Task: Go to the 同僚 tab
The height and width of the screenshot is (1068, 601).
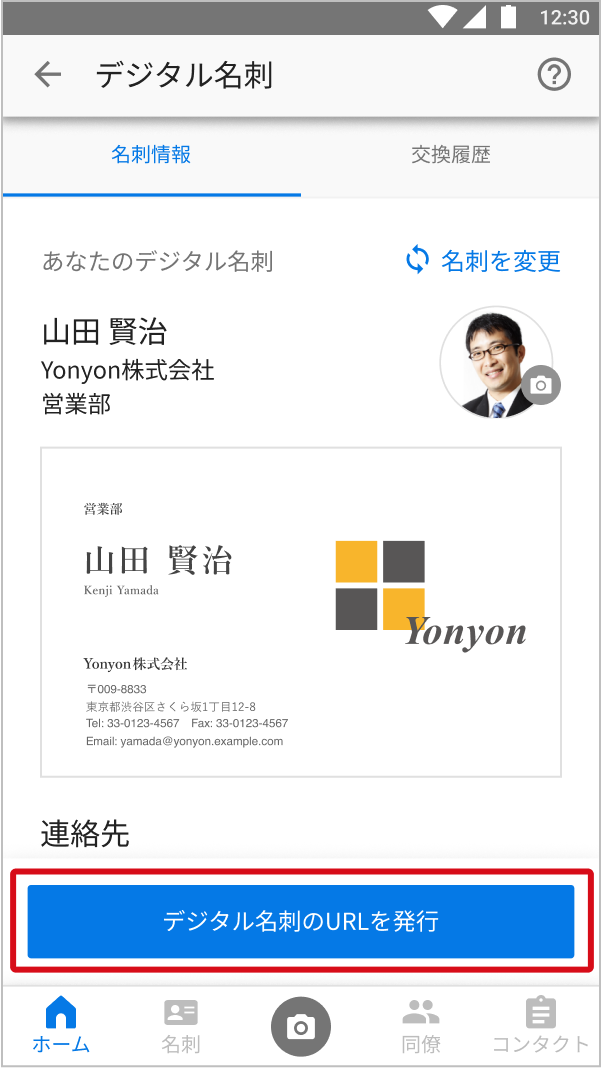Action: tap(421, 1025)
